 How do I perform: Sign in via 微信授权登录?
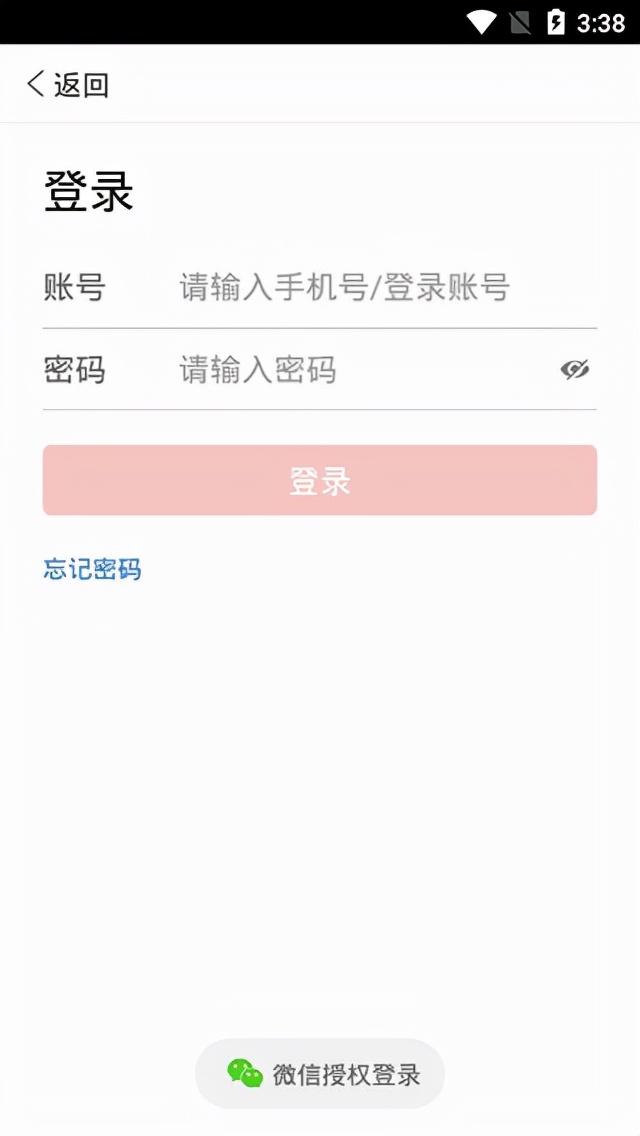click(x=320, y=1074)
